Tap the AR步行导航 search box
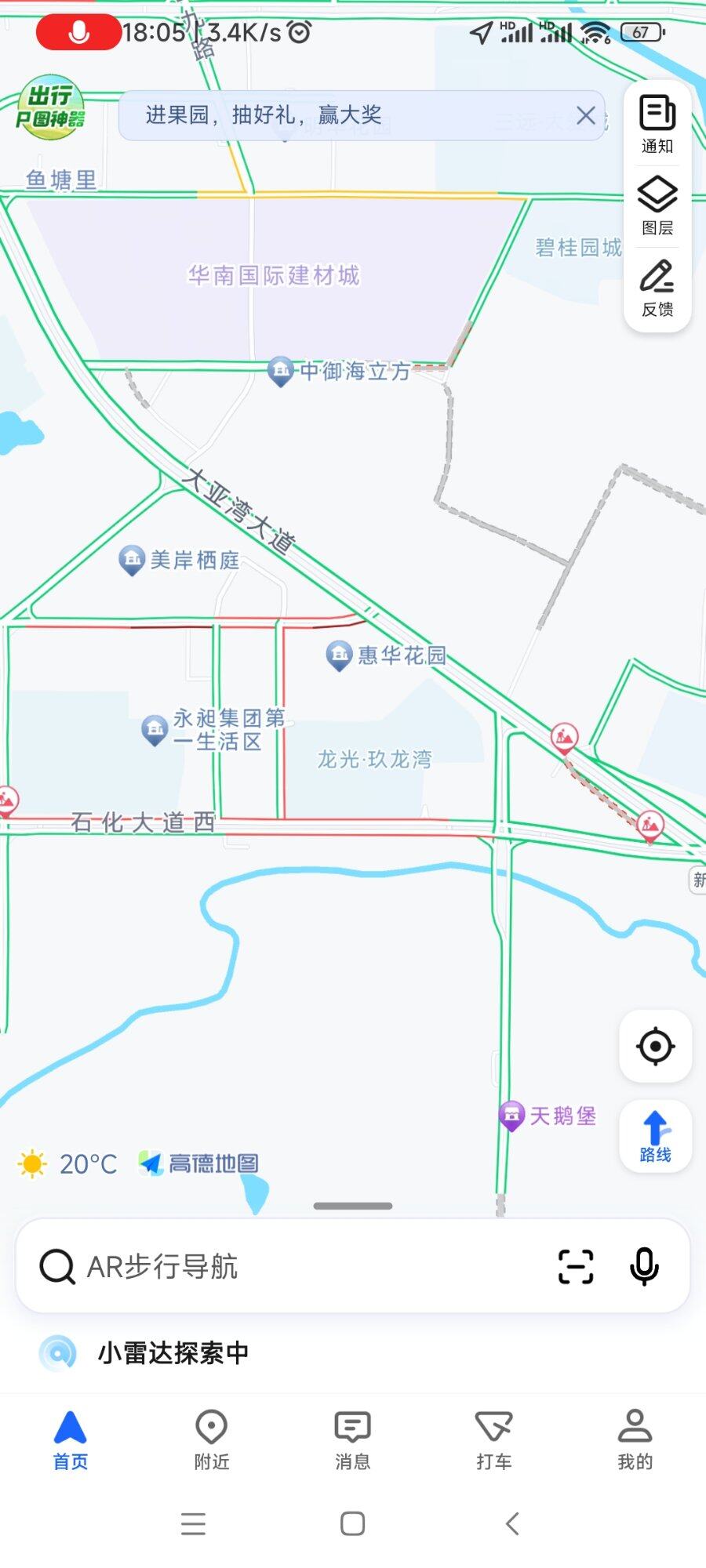The image size is (706, 1568). tap(298, 1266)
